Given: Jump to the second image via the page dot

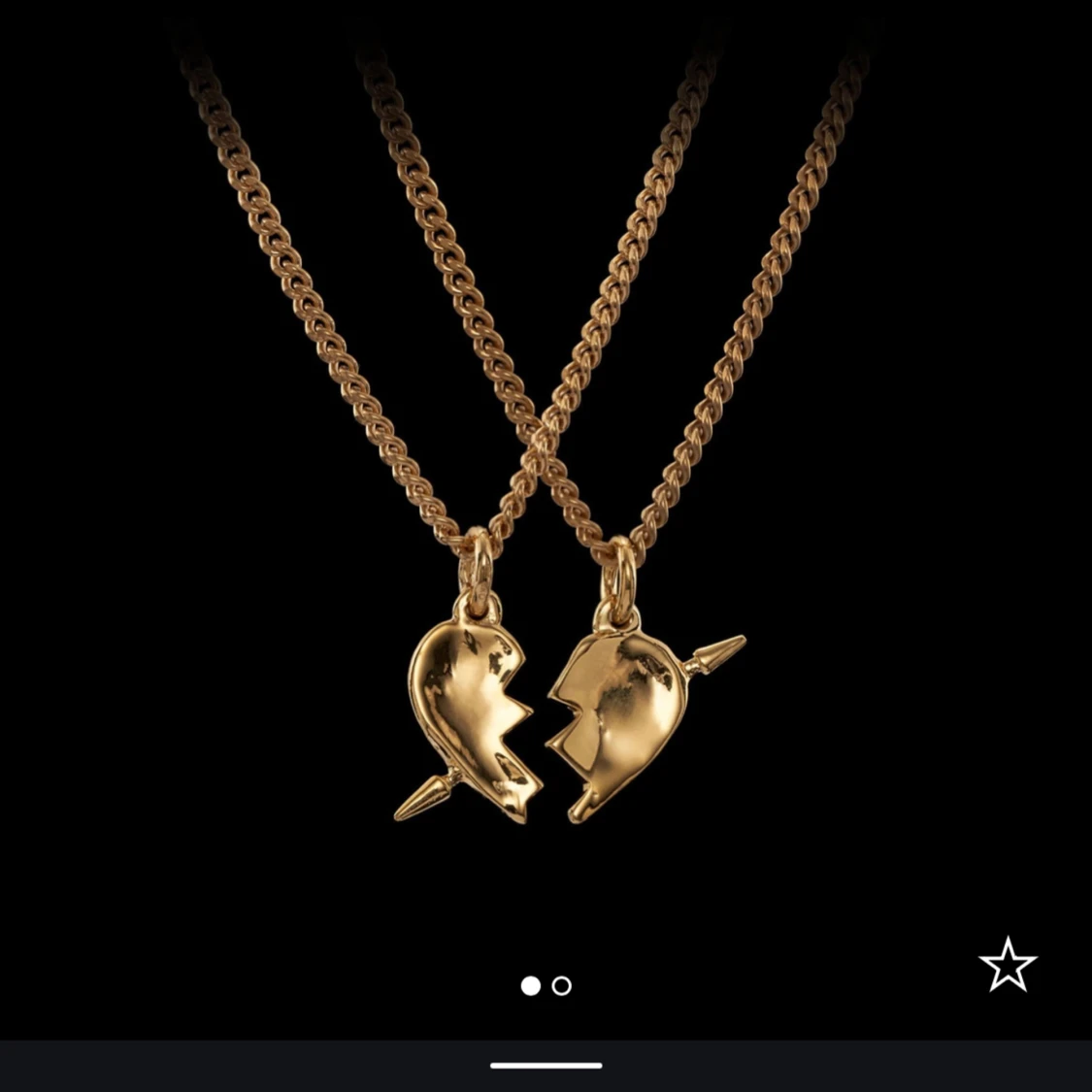Looking at the screenshot, I should tap(562, 986).
